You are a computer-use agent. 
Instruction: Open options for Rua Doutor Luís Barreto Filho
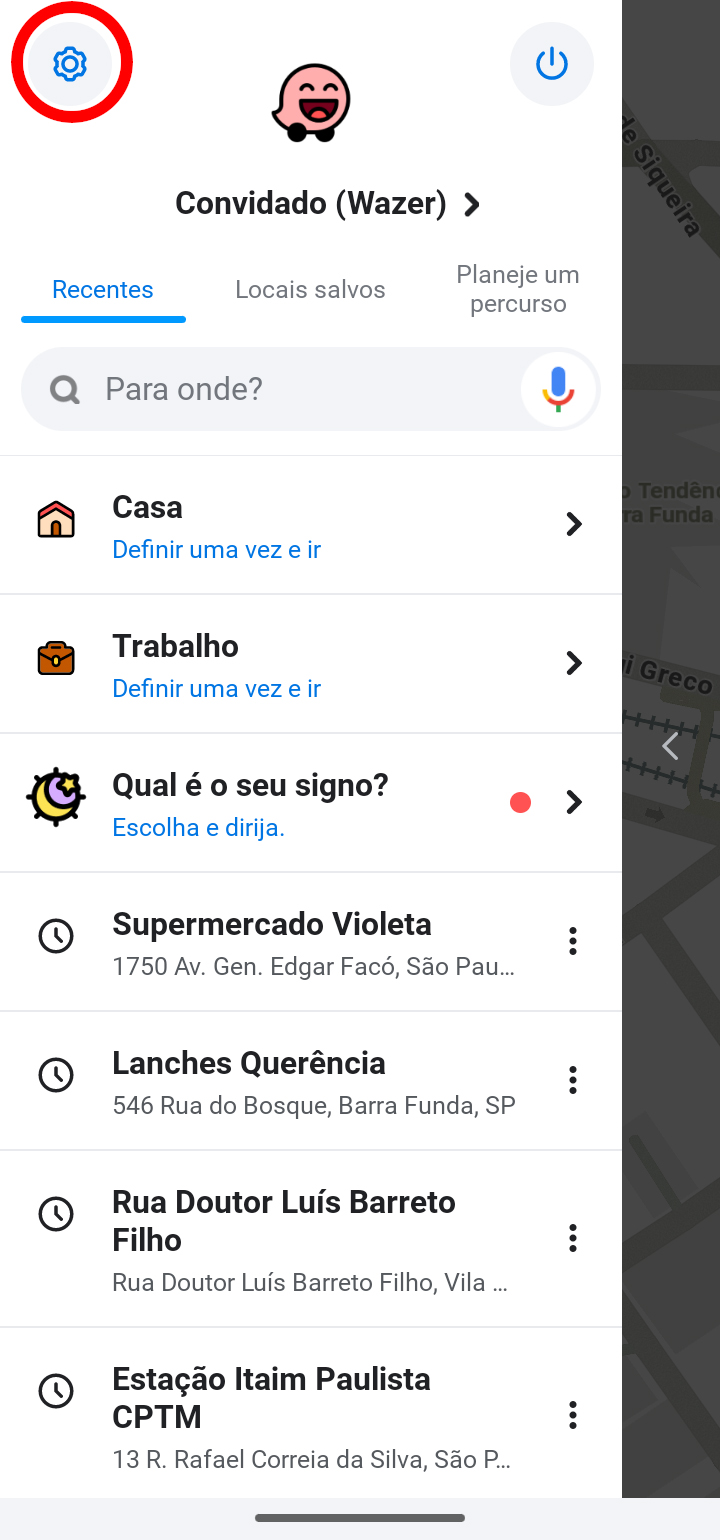click(x=573, y=1238)
